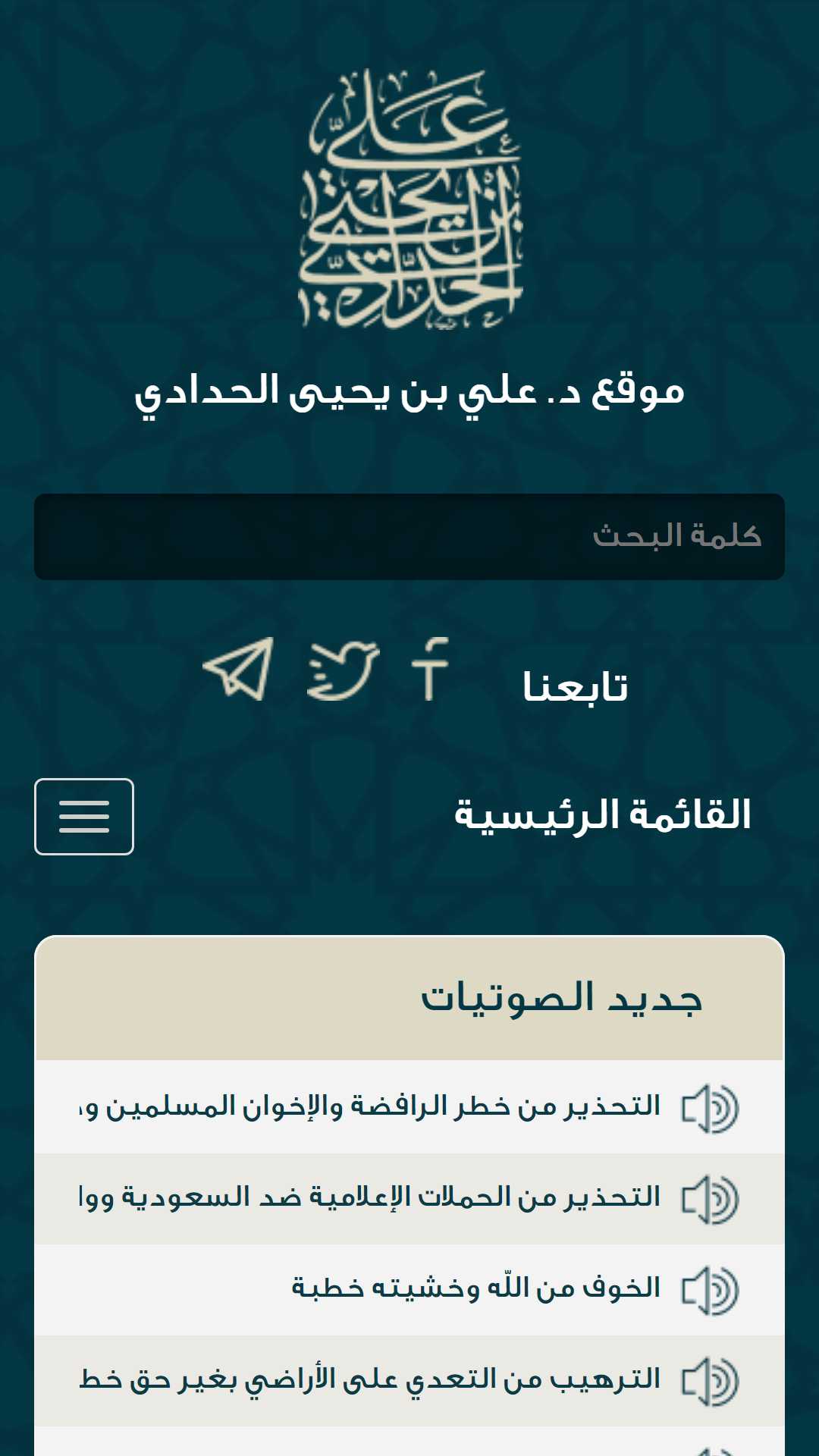The height and width of the screenshot is (1456, 819).
Task: Tap the site logo to go home
Action: click(410, 199)
